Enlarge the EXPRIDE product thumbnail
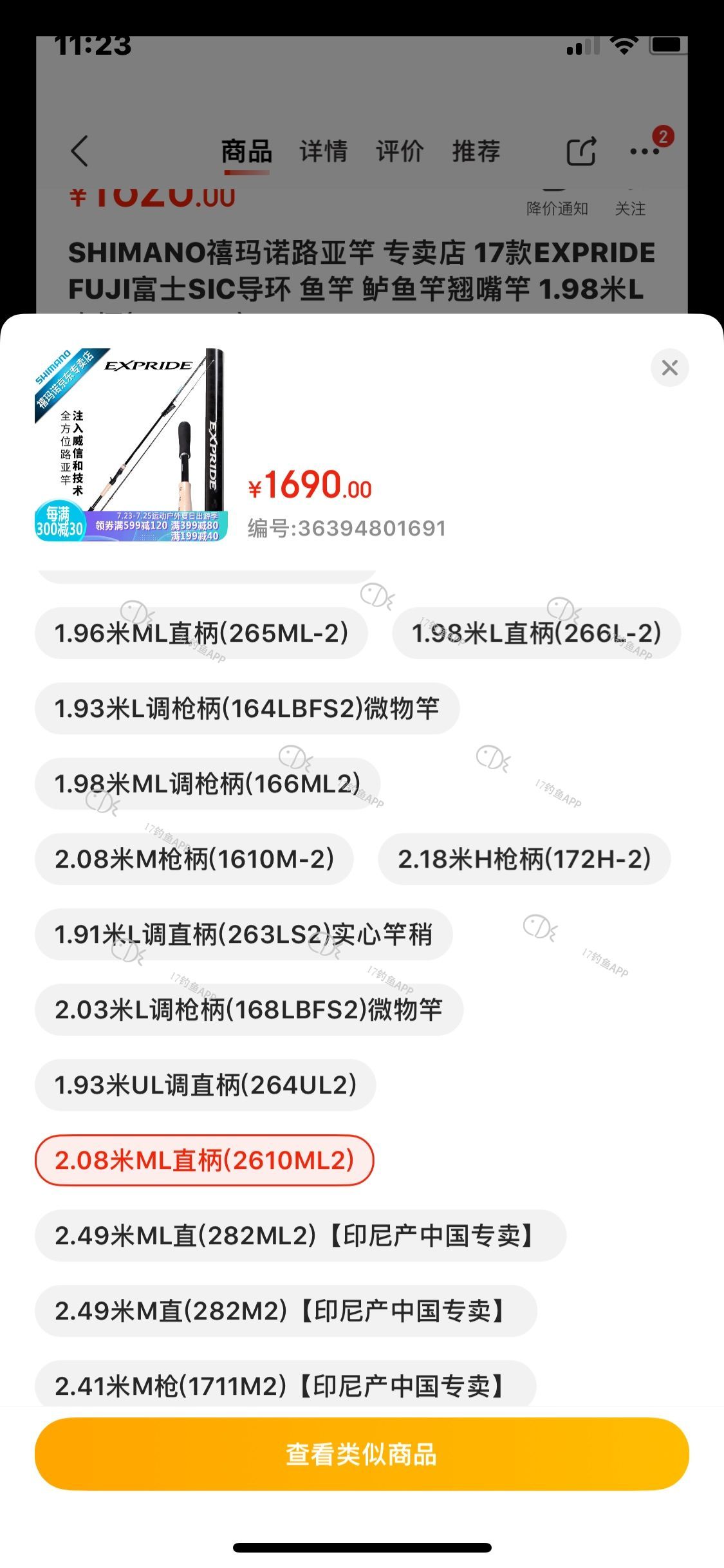724x1568 pixels. pyautogui.click(x=131, y=445)
